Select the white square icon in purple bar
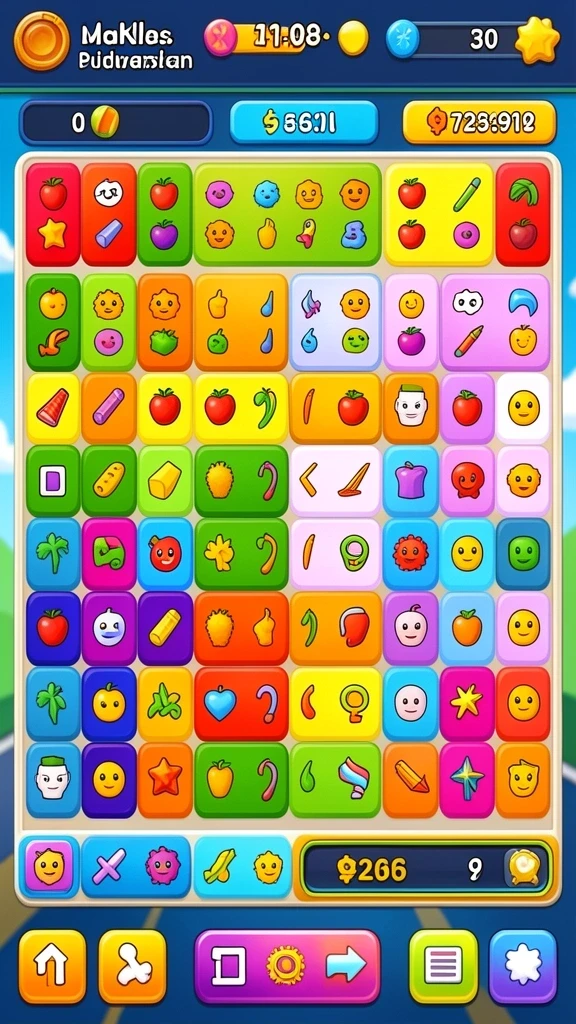This screenshot has height=1024, width=576. 229,966
